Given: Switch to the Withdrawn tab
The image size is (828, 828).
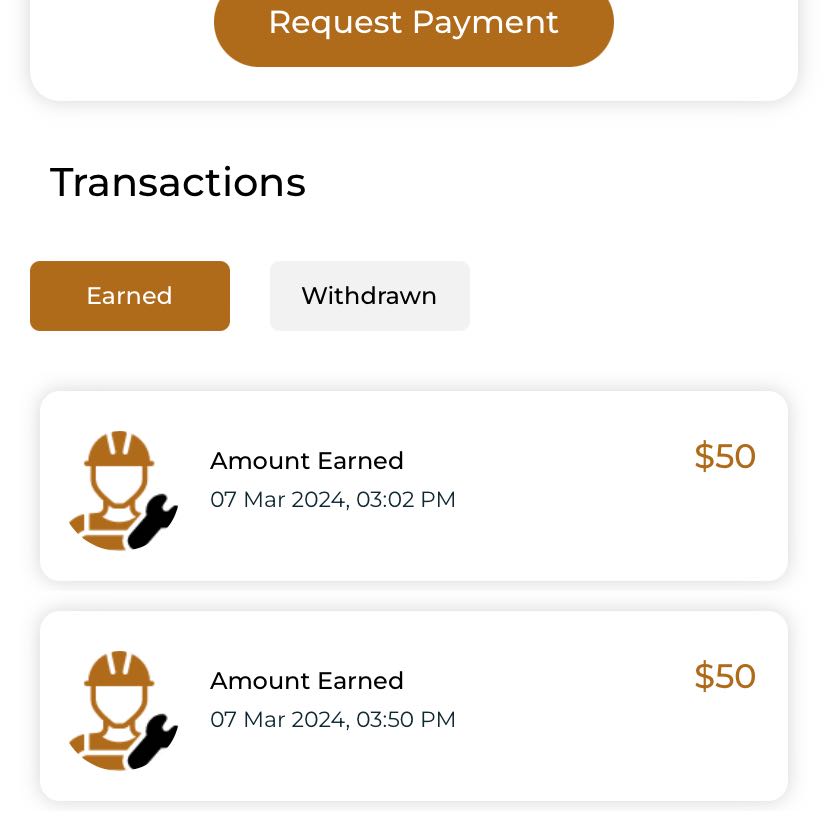Looking at the screenshot, I should coord(369,296).
